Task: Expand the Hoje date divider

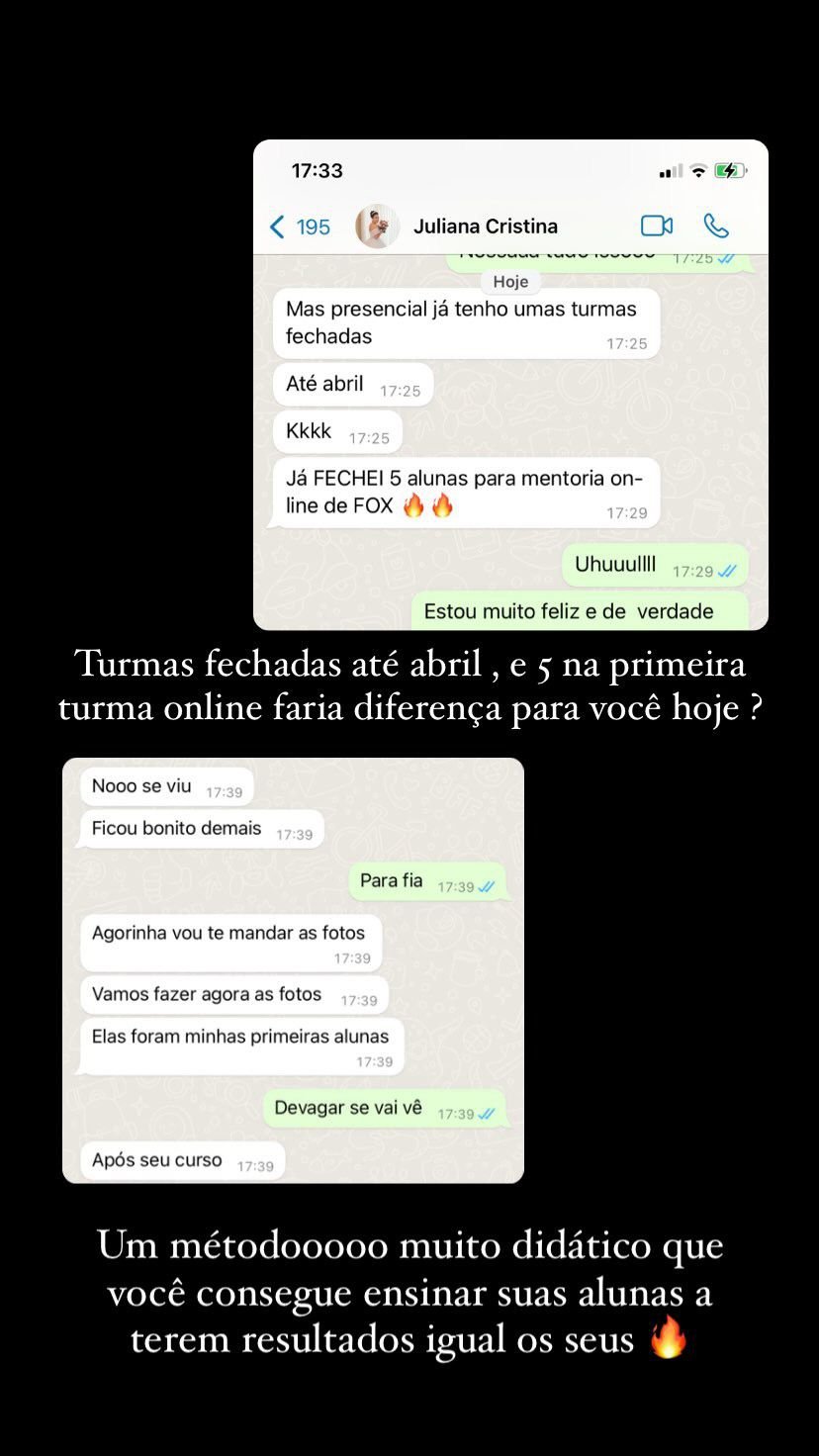Action: 510,281
